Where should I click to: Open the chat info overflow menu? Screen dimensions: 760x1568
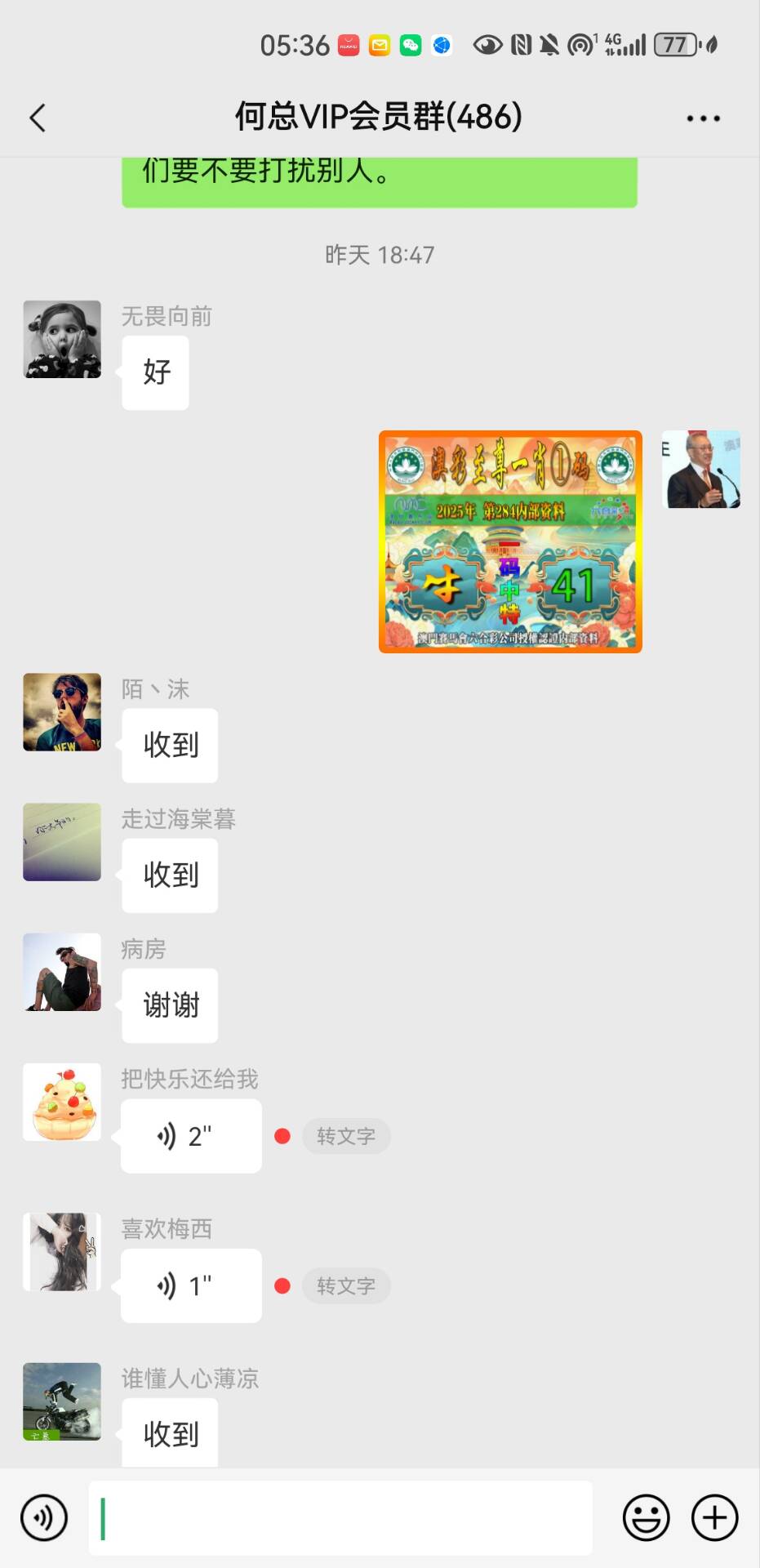[x=703, y=118]
